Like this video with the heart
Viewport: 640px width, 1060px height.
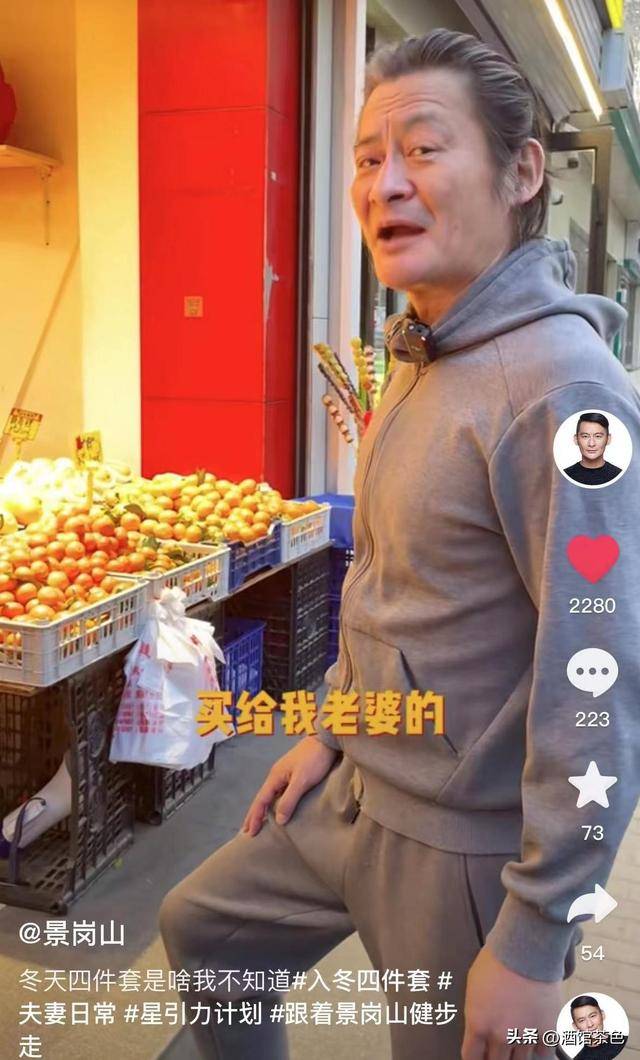coord(592,558)
